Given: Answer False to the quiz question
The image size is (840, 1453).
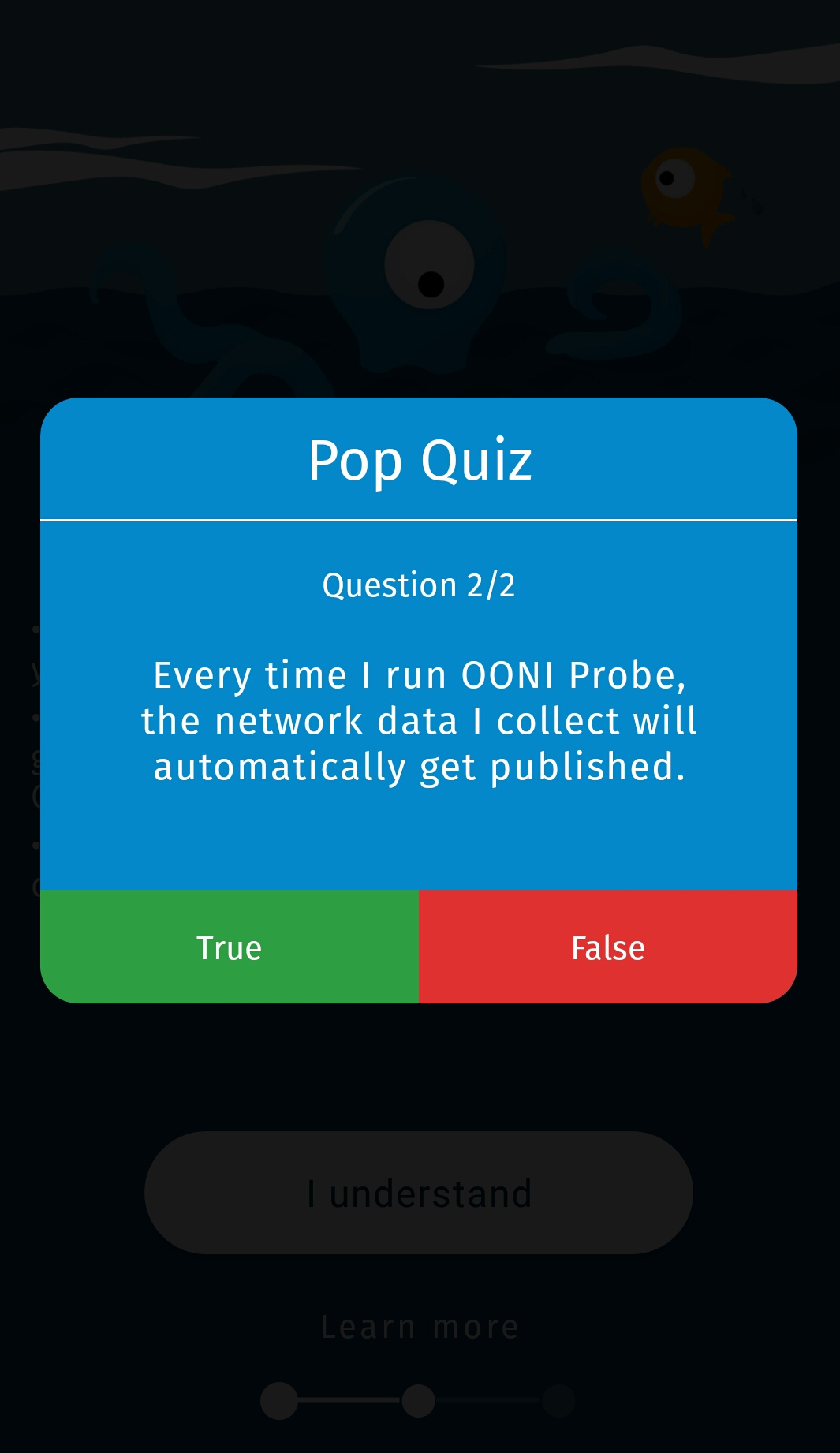Looking at the screenshot, I should pyautogui.click(x=607, y=947).
